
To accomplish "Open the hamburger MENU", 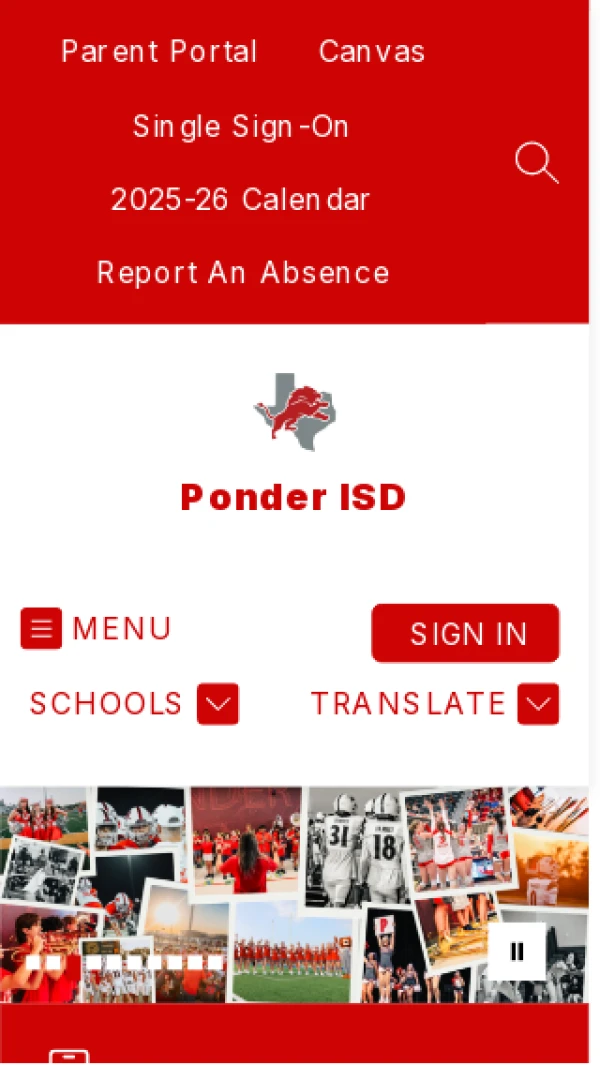I will click(x=97, y=629).
